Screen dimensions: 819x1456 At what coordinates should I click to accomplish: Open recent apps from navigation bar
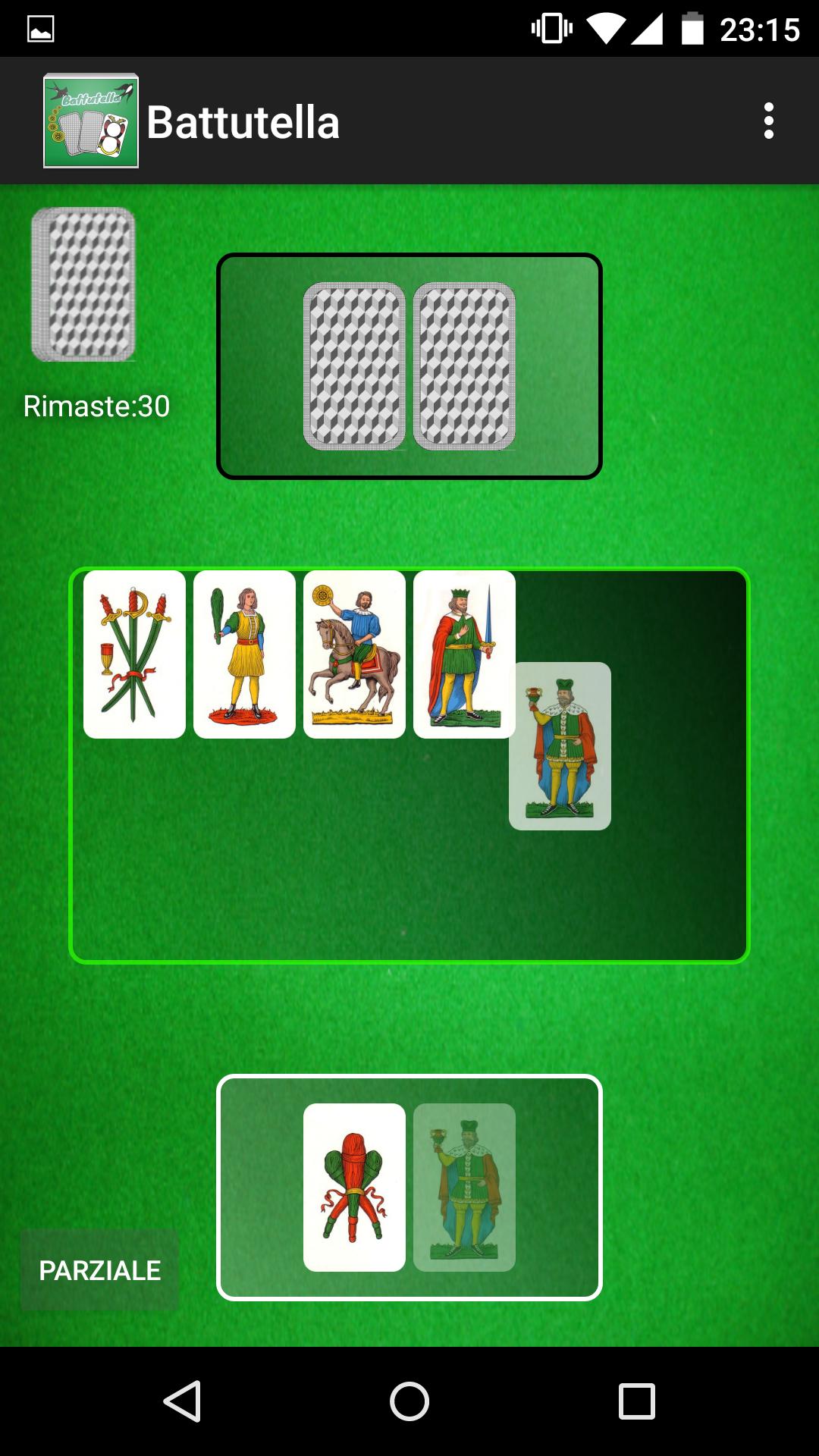pyautogui.click(x=636, y=1401)
